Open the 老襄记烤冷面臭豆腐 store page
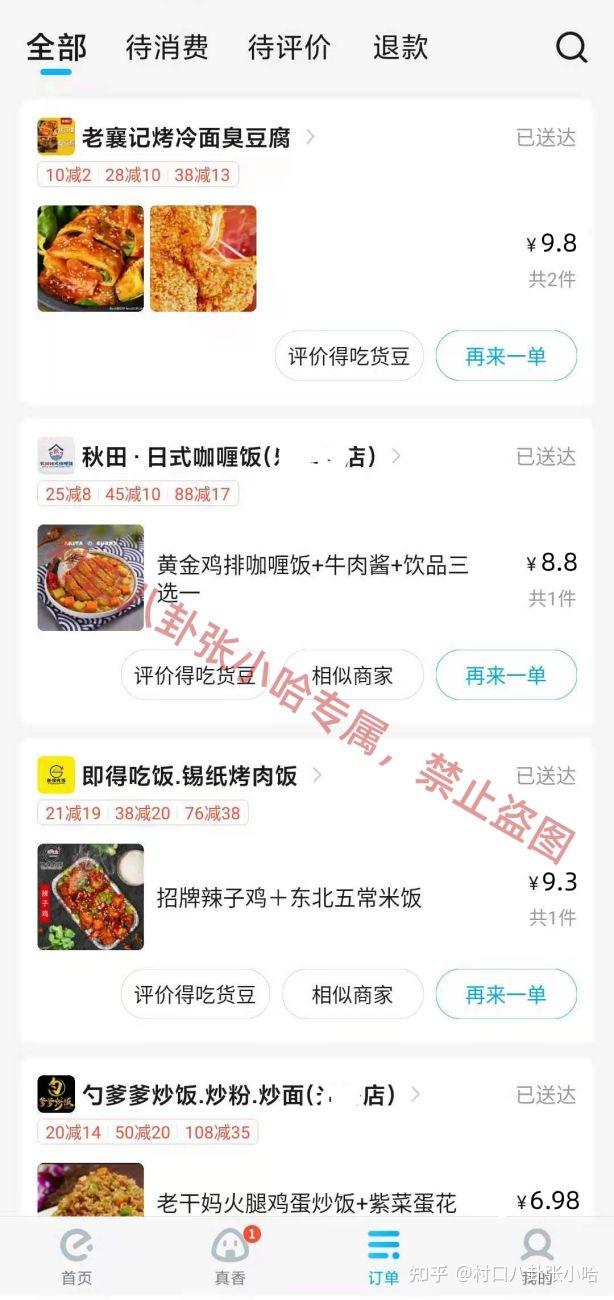Image resolution: width=614 pixels, height=1300 pixels. point(186,138)
